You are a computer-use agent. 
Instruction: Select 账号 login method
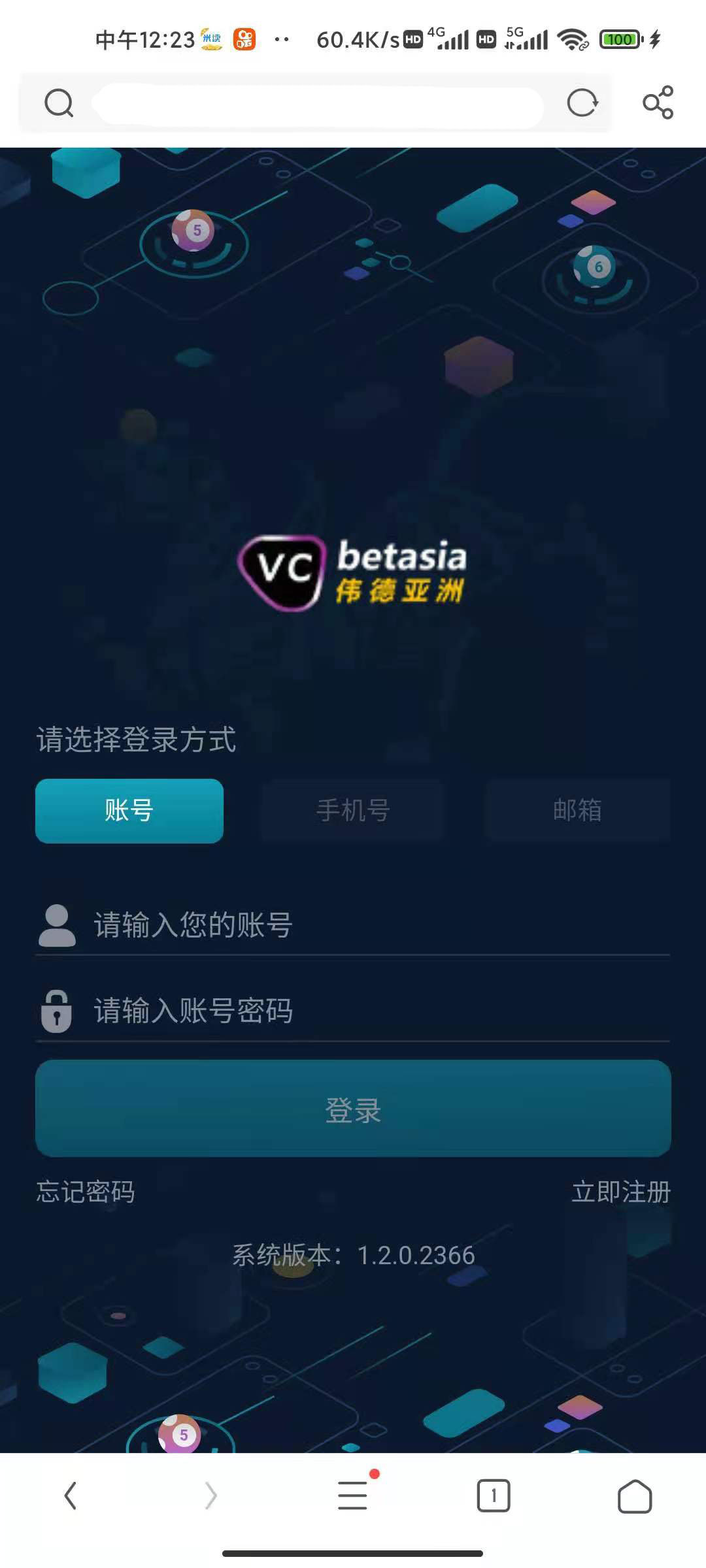coord(129,810)
